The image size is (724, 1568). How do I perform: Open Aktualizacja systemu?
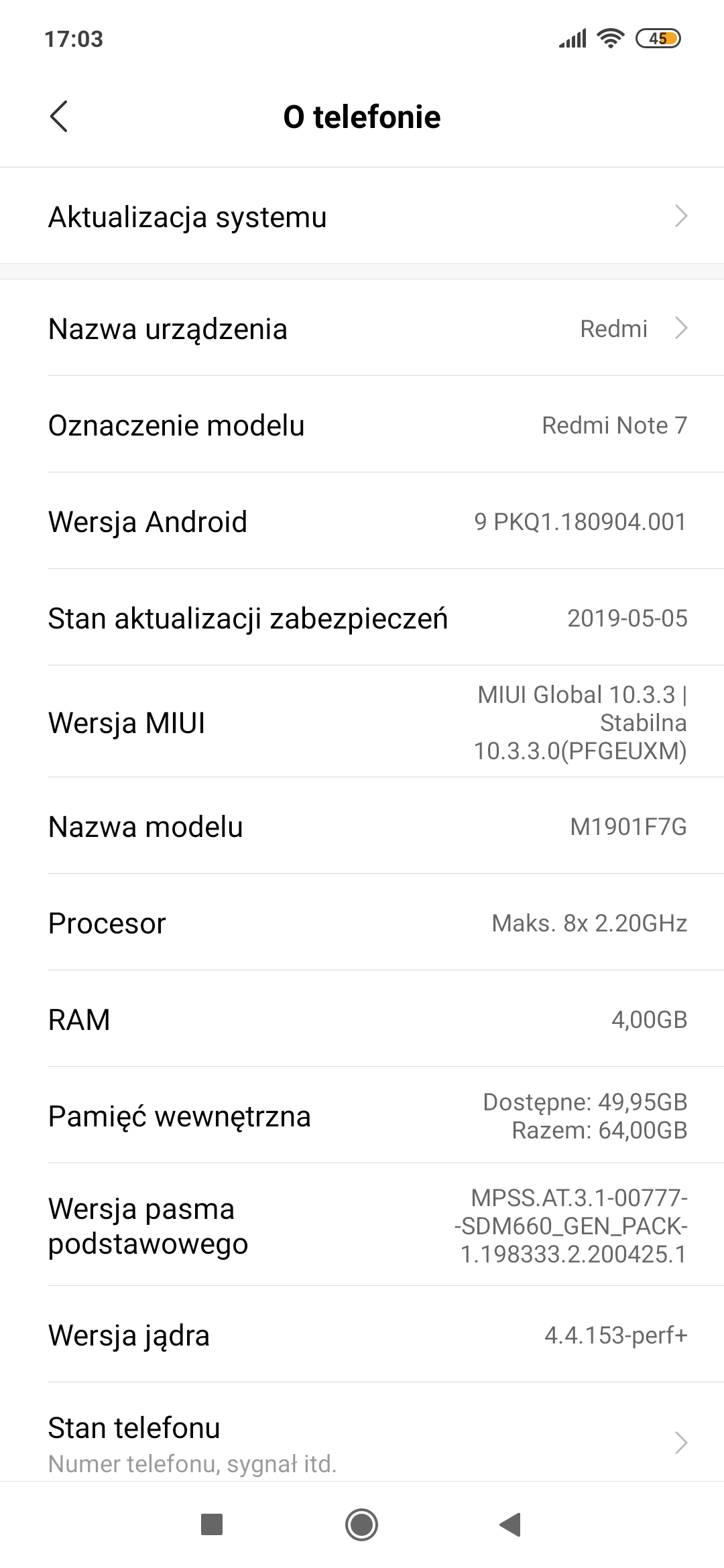coord(362,216)
